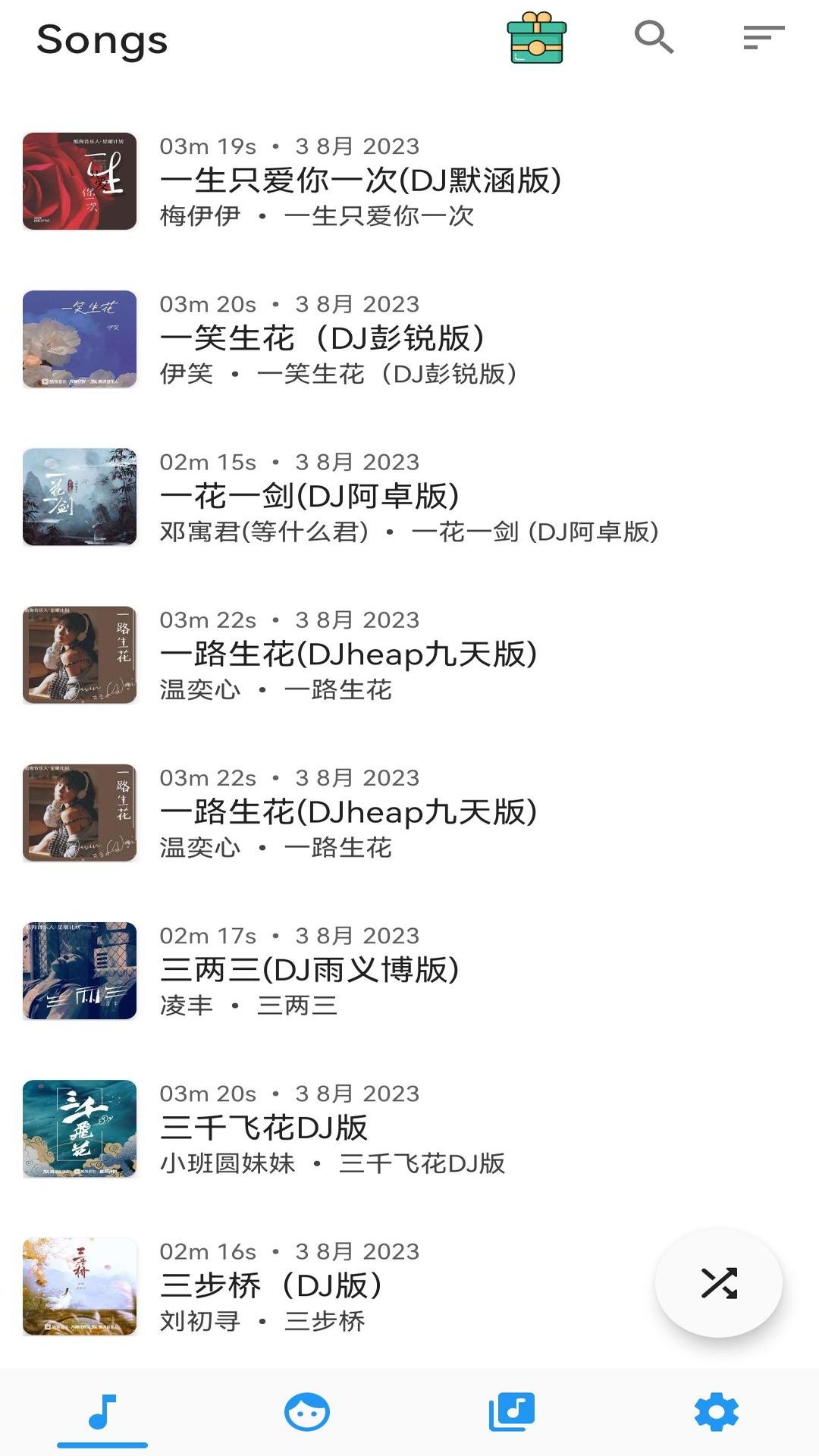Open the sort options
Viewport: 819px width, 1456px height.
coord(763,37)
